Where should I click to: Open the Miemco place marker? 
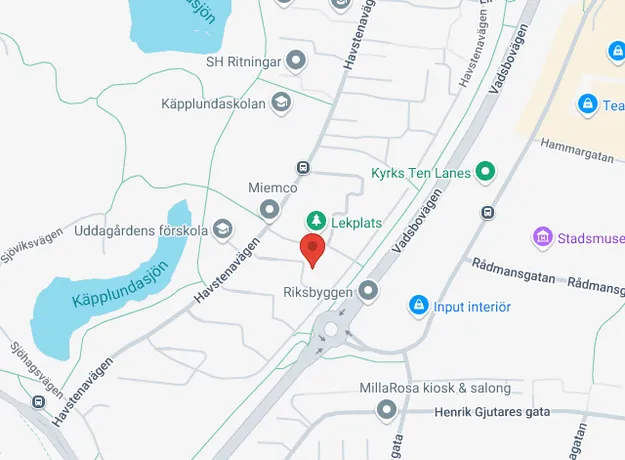point(269,209)
